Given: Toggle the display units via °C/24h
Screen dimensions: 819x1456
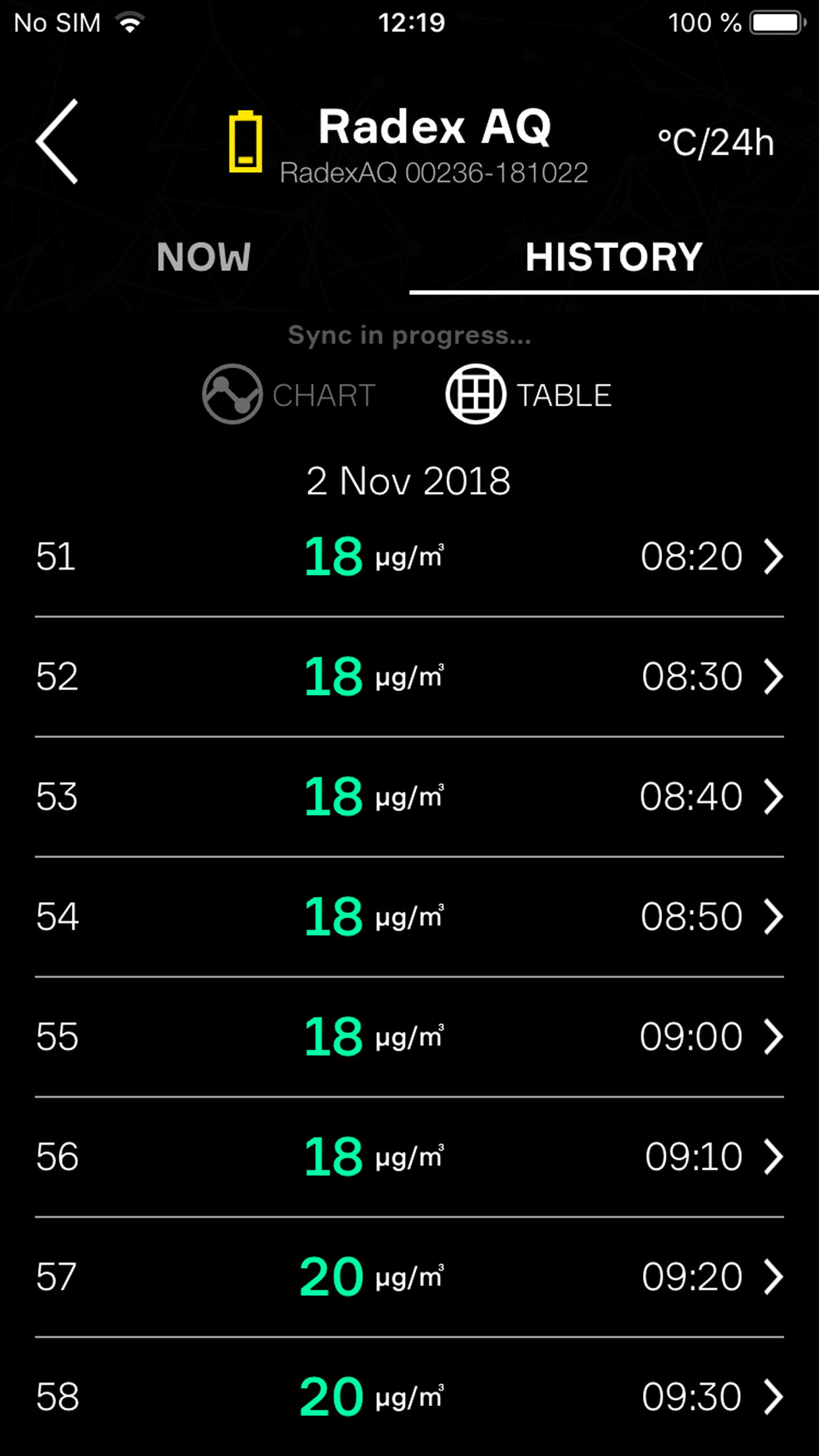Looking at the screenshot, I should tap(716, 141).
